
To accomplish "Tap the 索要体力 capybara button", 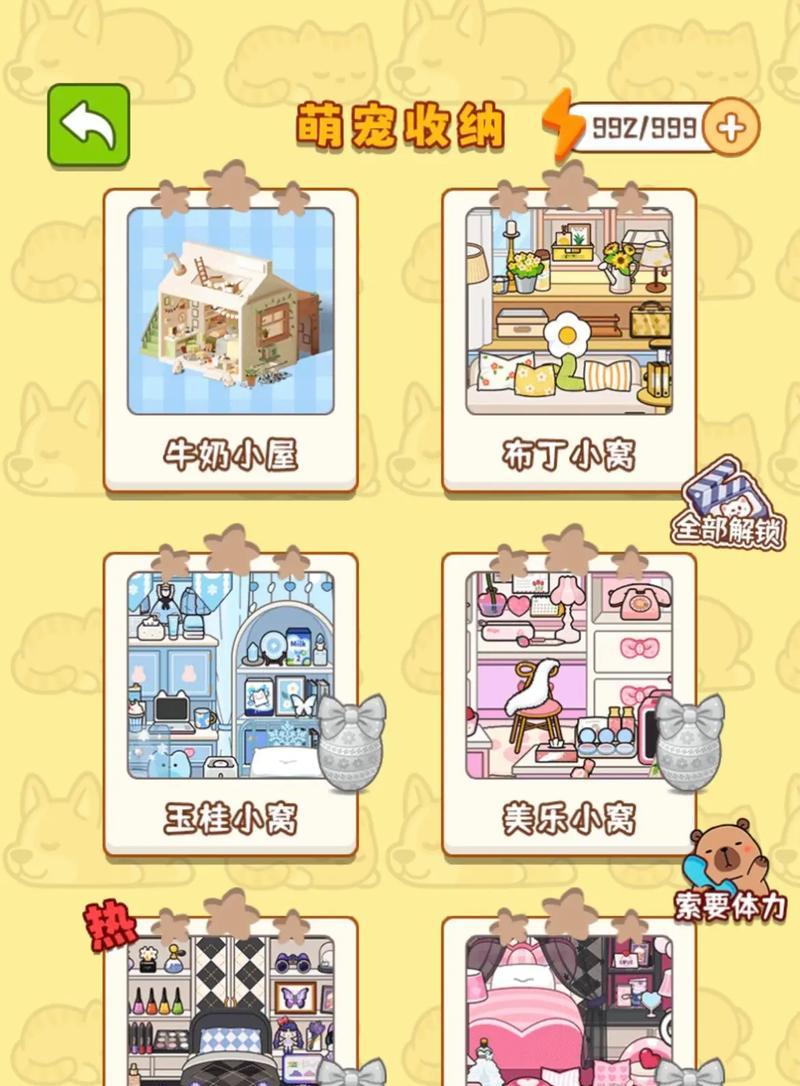I will point(731,874).
